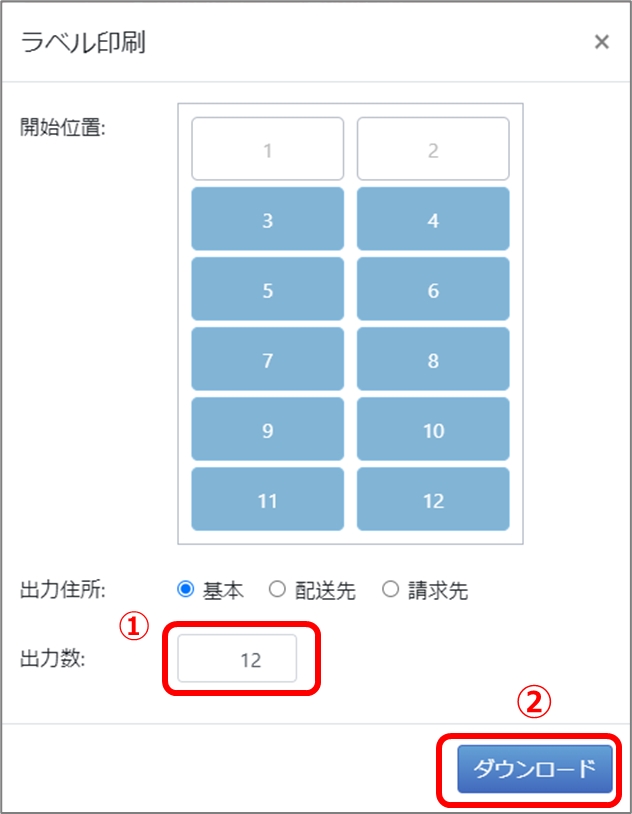Tap label cell 10

click(433, 429)
